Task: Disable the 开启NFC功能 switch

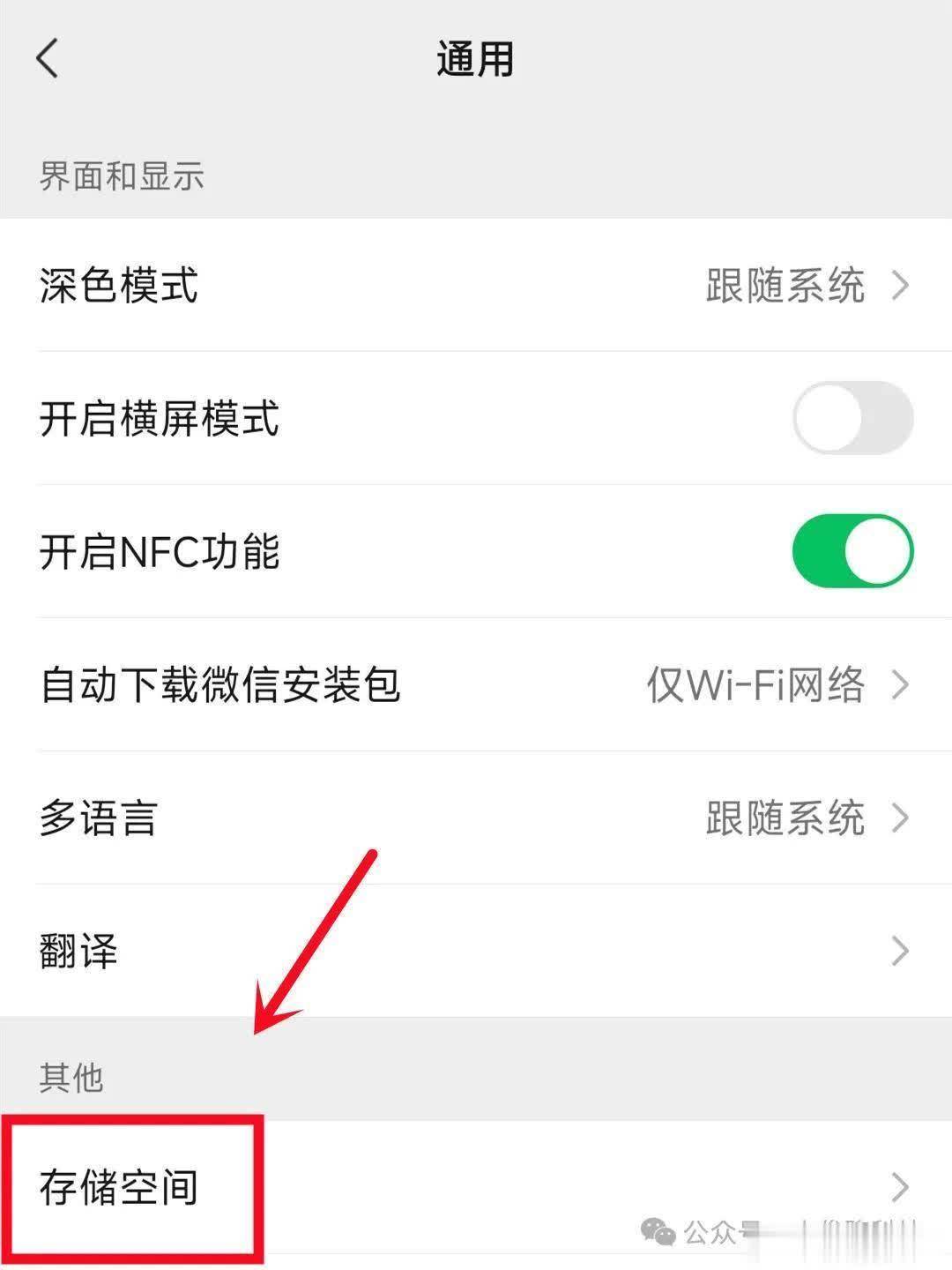Action: [851, 549]
